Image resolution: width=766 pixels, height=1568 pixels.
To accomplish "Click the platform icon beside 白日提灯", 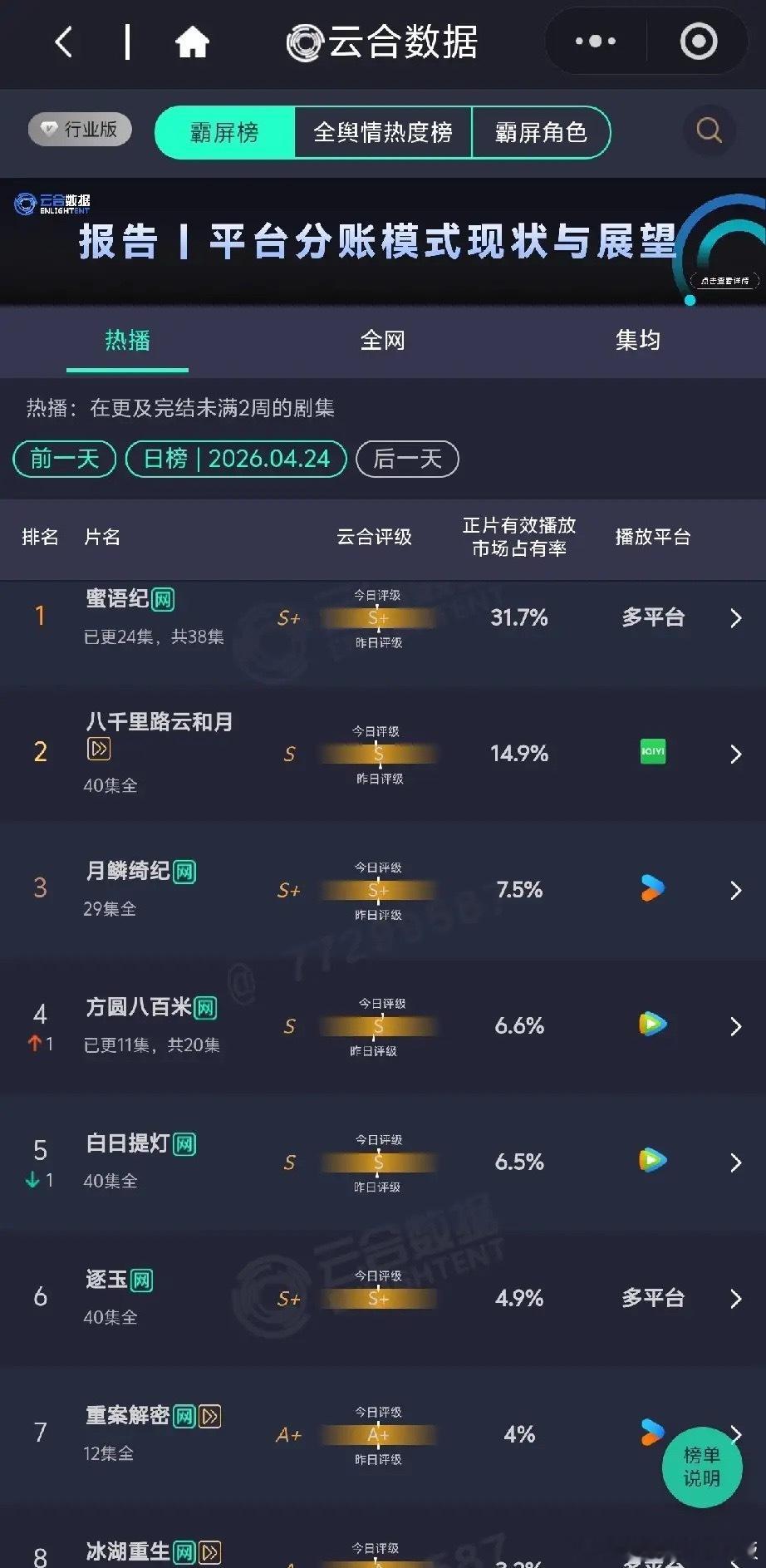I will (x=651, y=1161).
